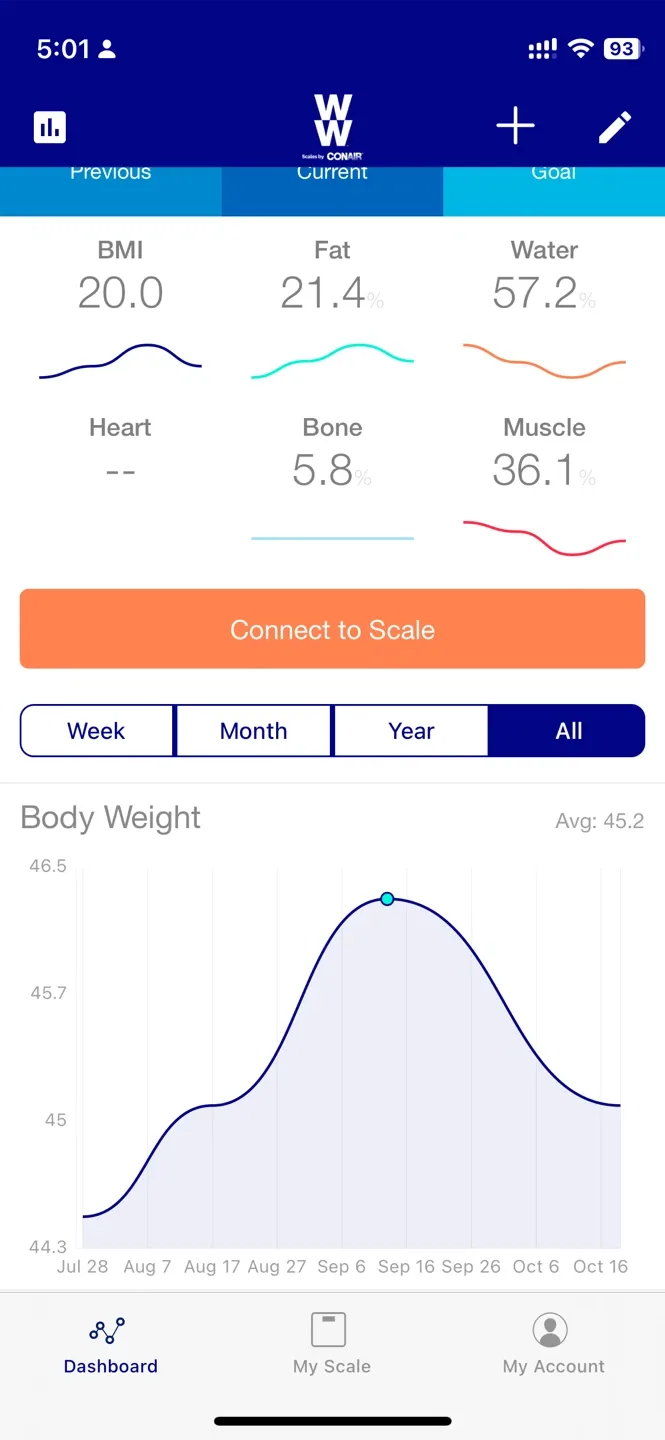665x1440 pixels.
Task: Open the BMI metric tile
Action: click(120, 310)
